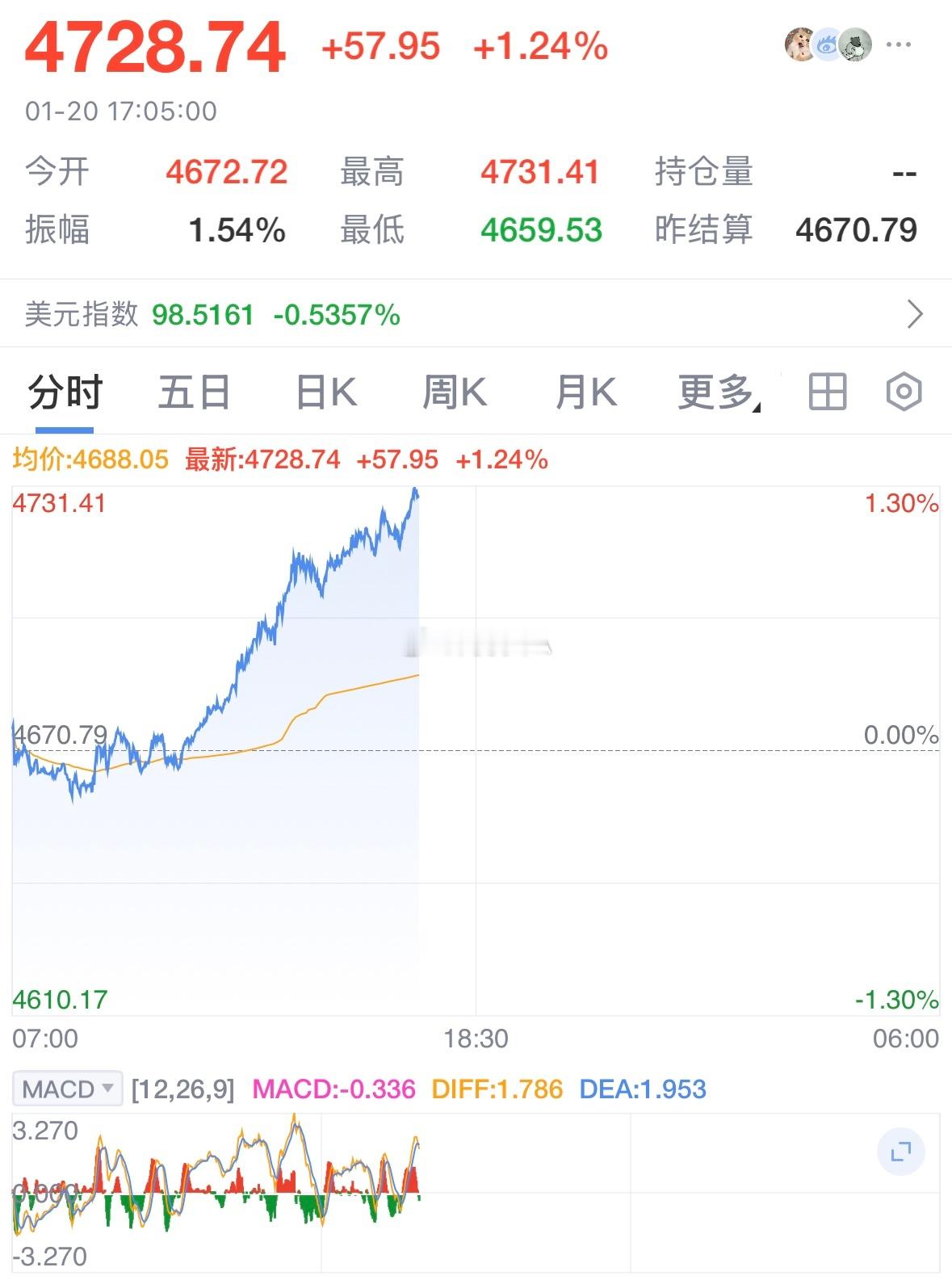Viewport: 952px width, 1284px height.
Task: Click the ellipsis more-options icon top right
Action: coord(900,44)
